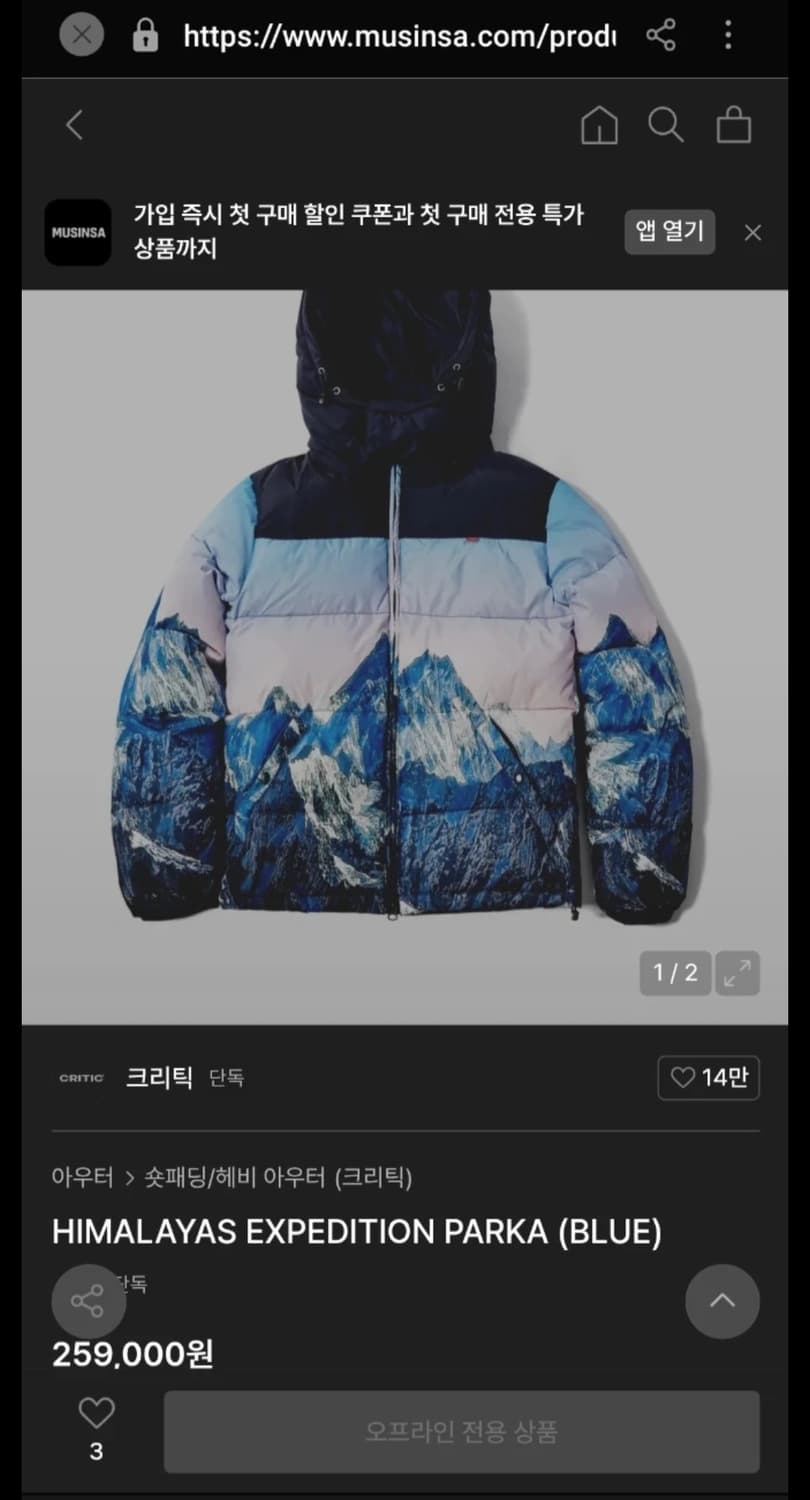Tap the site security lock icon
810x1500 pixels.
tap(146, 36)
